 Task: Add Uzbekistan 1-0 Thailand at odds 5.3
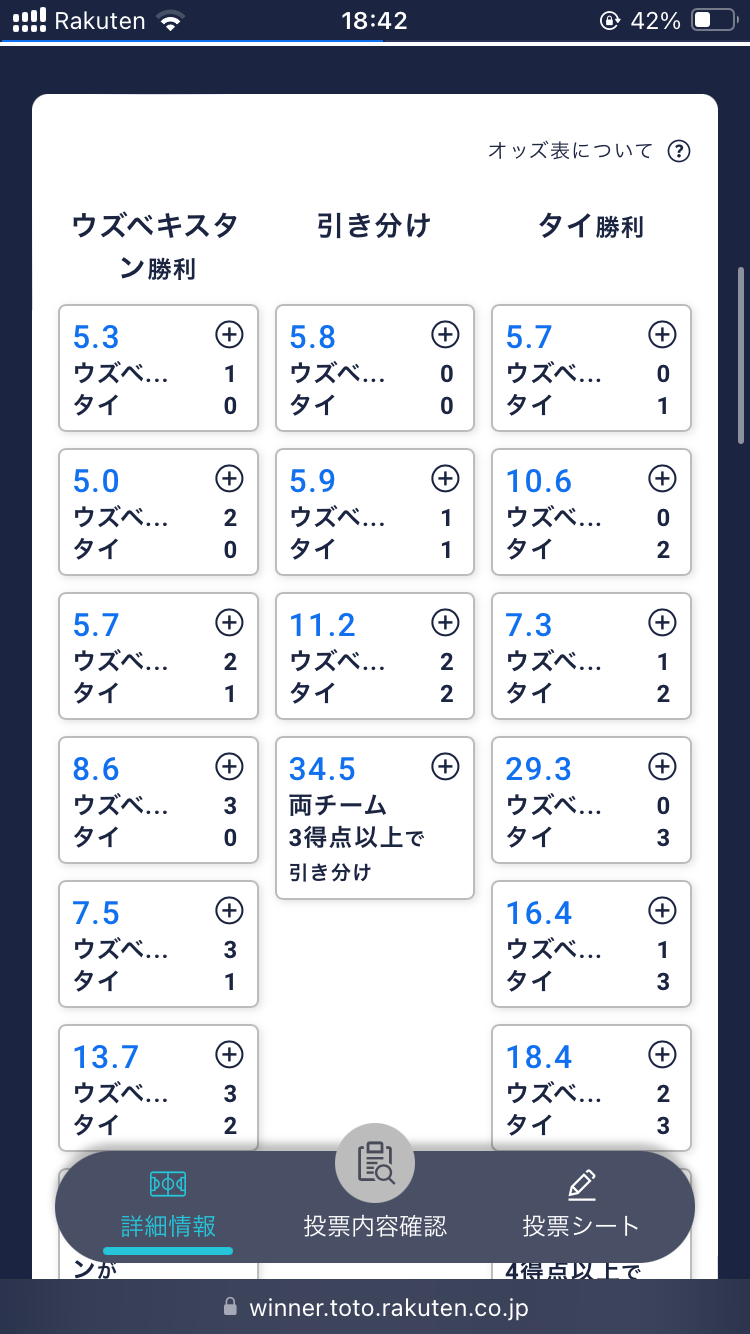point(159,368)
